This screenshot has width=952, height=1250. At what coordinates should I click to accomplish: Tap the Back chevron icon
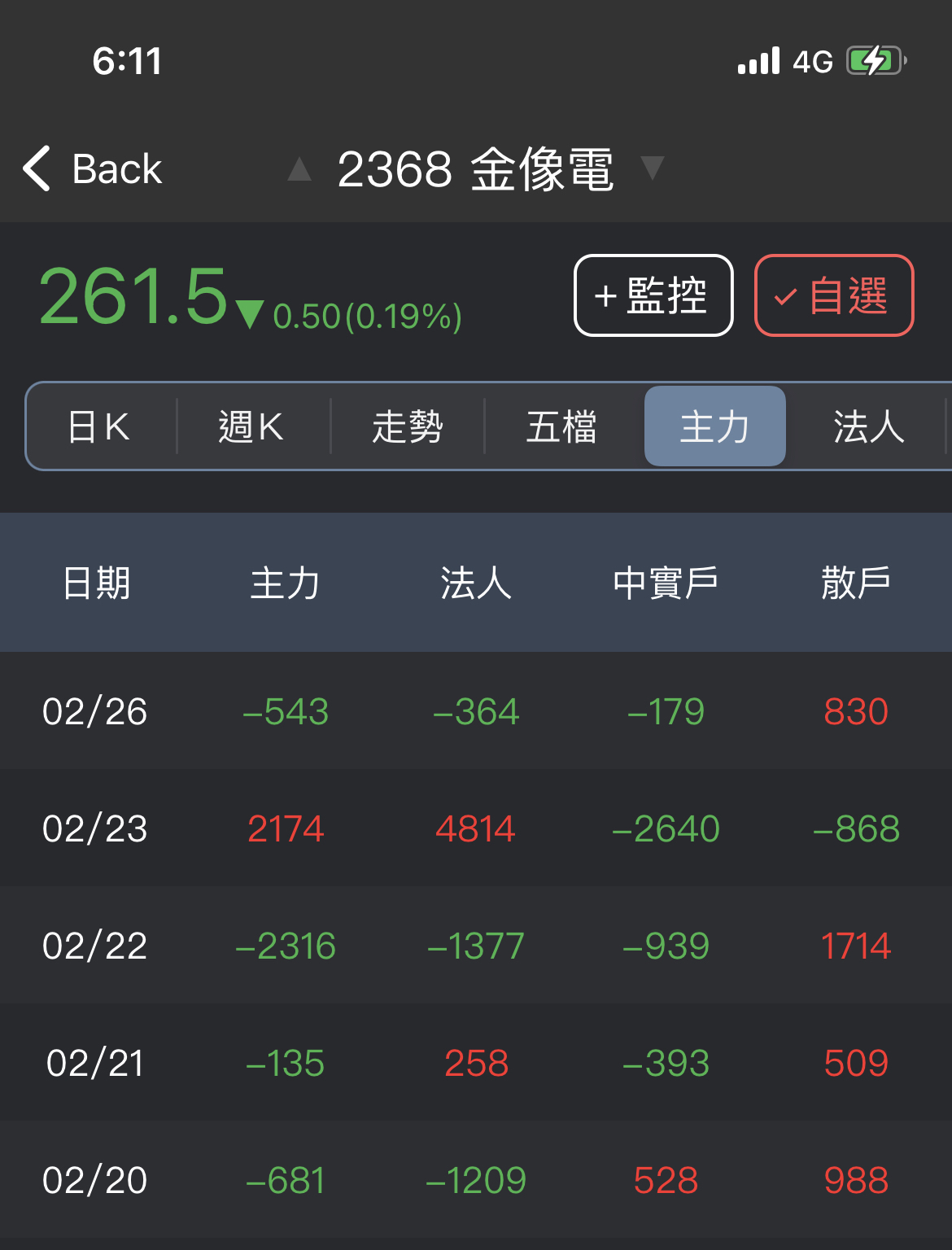(34, 169)
